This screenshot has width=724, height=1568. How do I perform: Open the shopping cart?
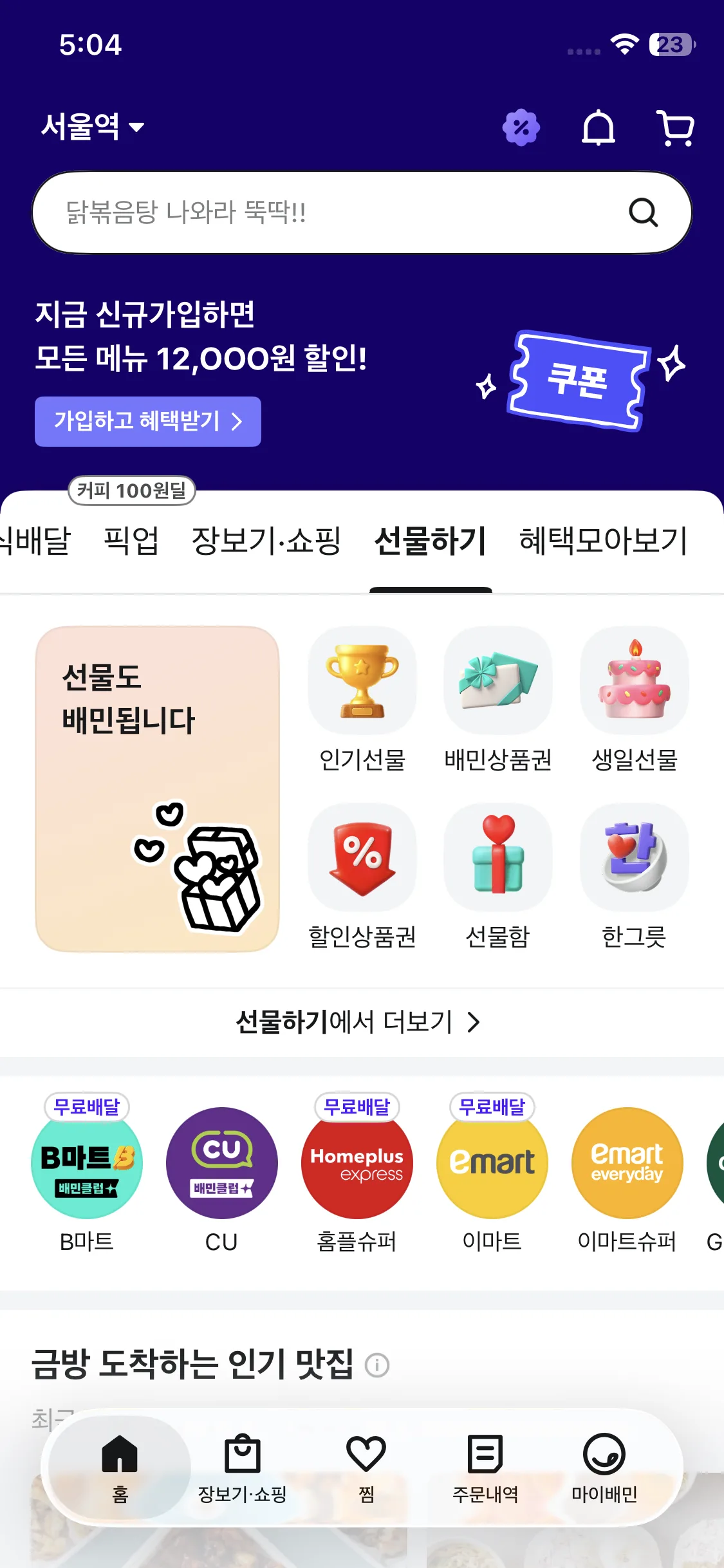(x=674, y=127)
